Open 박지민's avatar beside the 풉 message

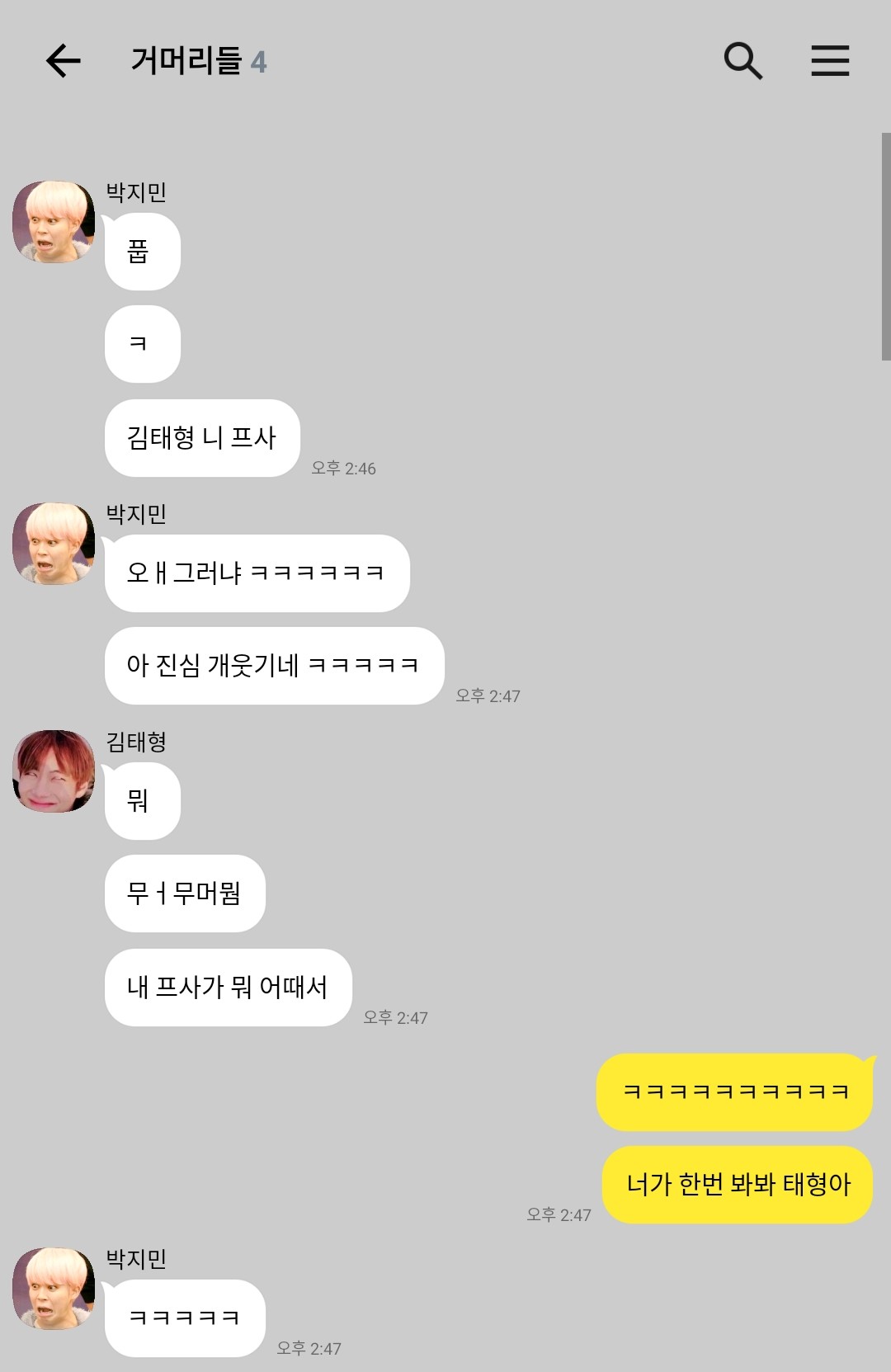tap(54, 223)
